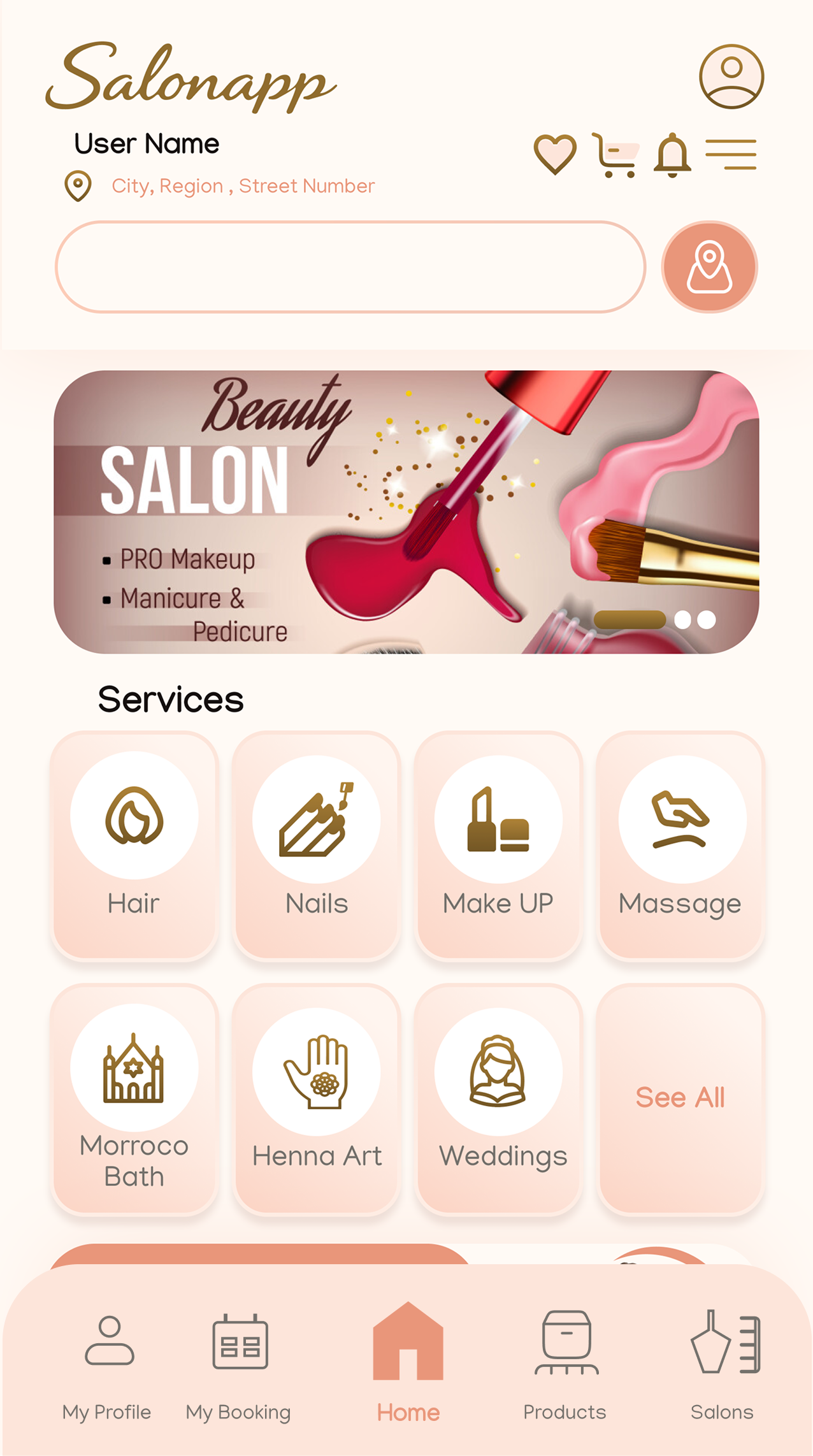This screenshot has width=813, height=1456.
Task: Tap See All services
Action: (680, 1098)
